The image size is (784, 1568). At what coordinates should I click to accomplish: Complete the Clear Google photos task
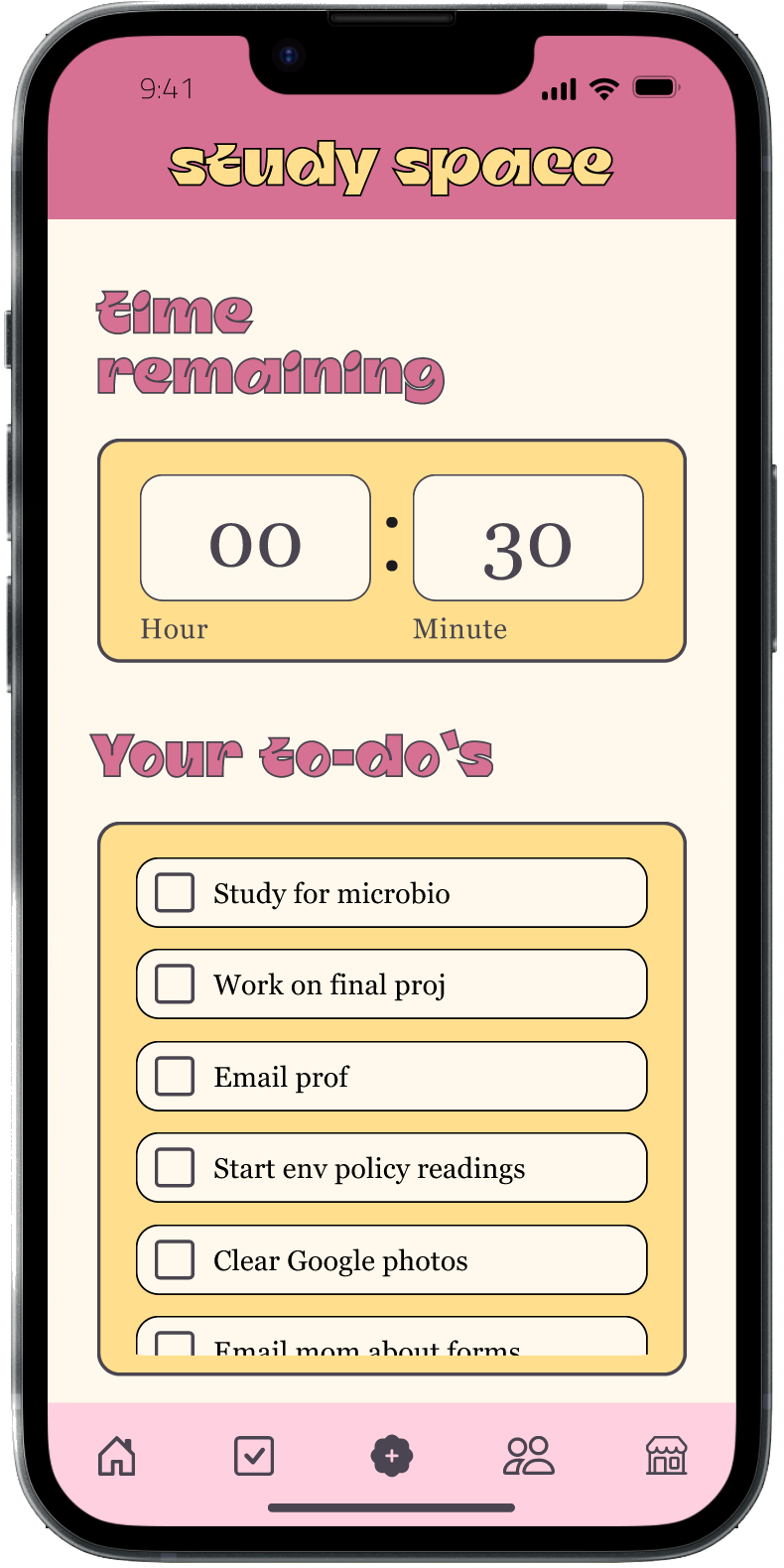point(175,1260)
